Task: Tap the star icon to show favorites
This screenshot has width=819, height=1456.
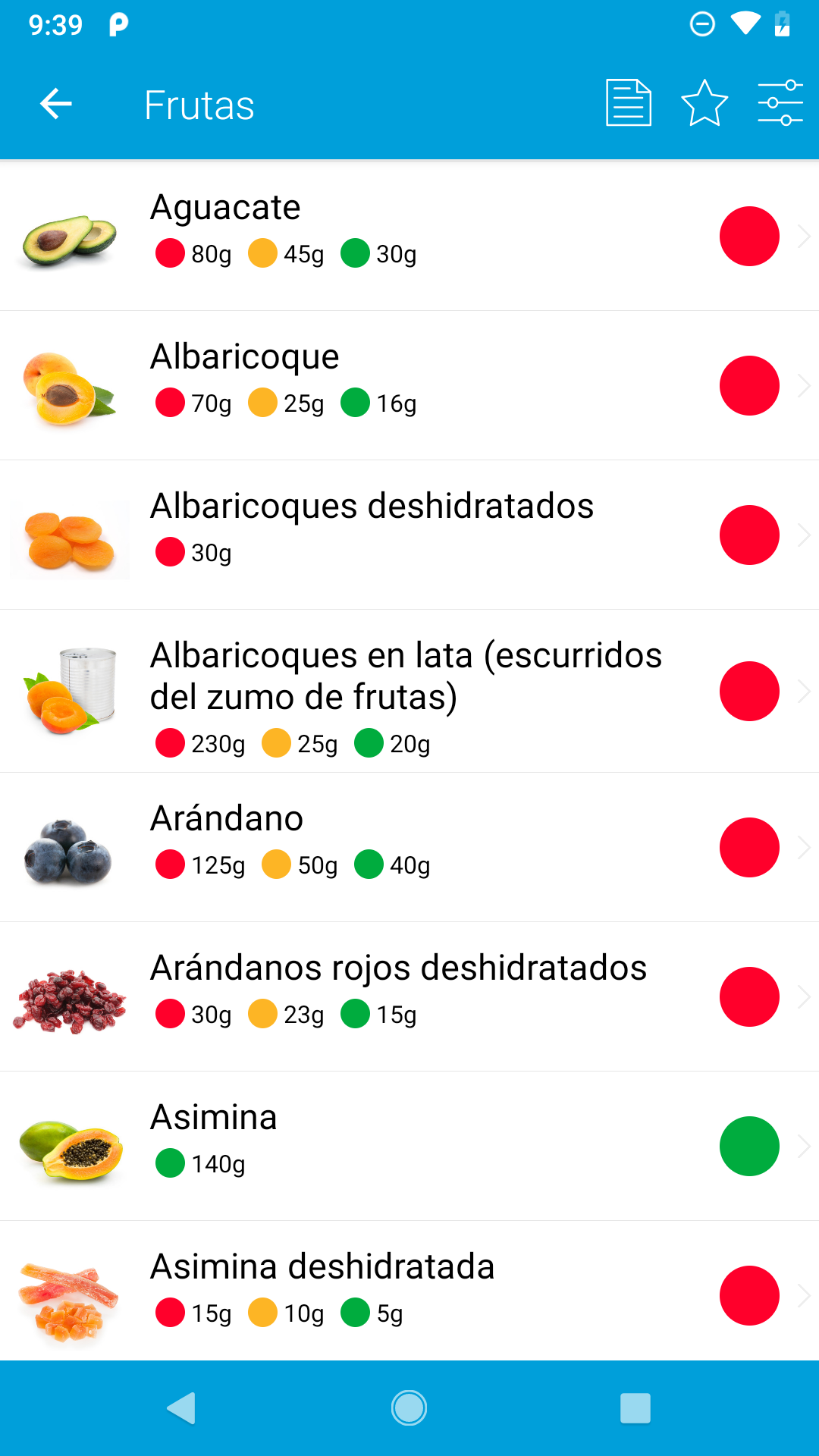Action: point(704,103)
